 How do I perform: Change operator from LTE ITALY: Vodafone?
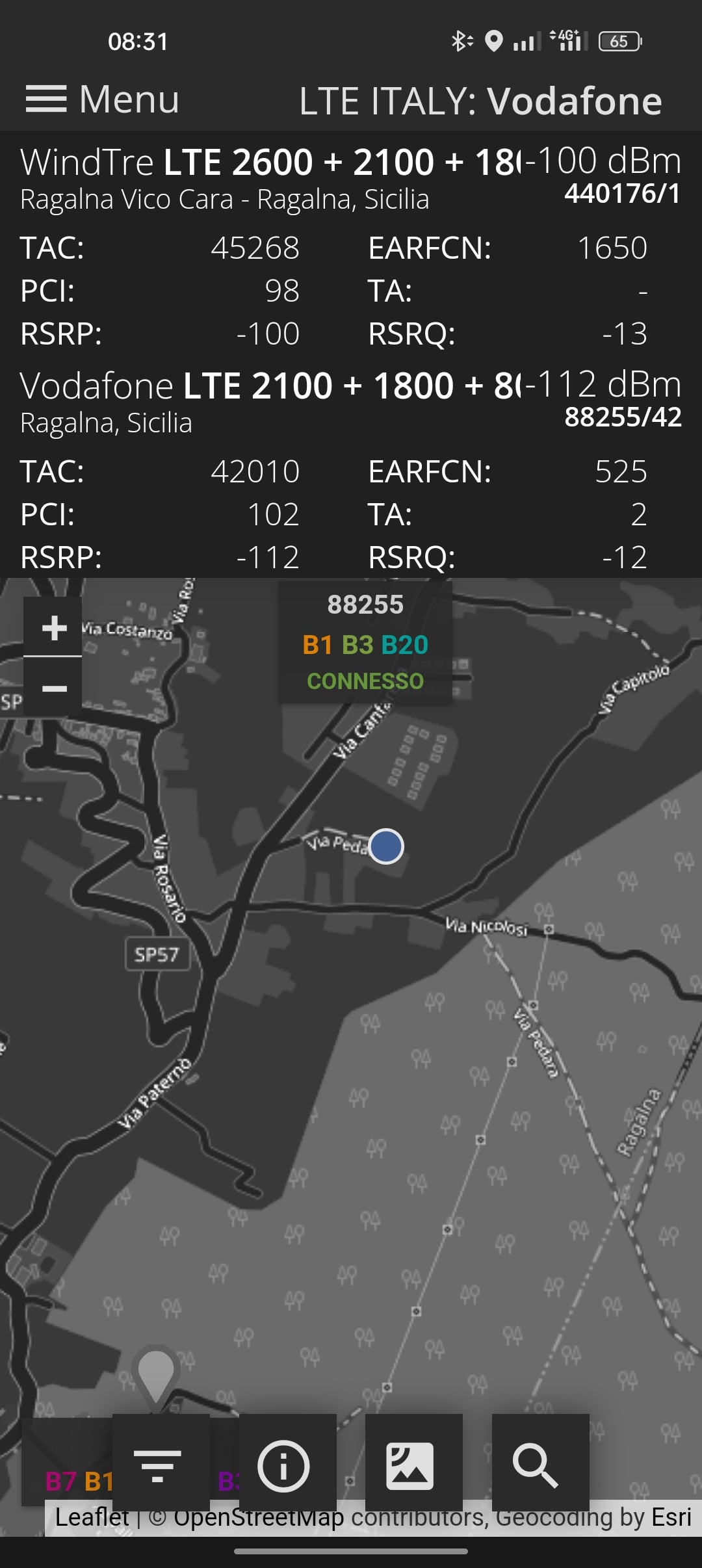480,101
